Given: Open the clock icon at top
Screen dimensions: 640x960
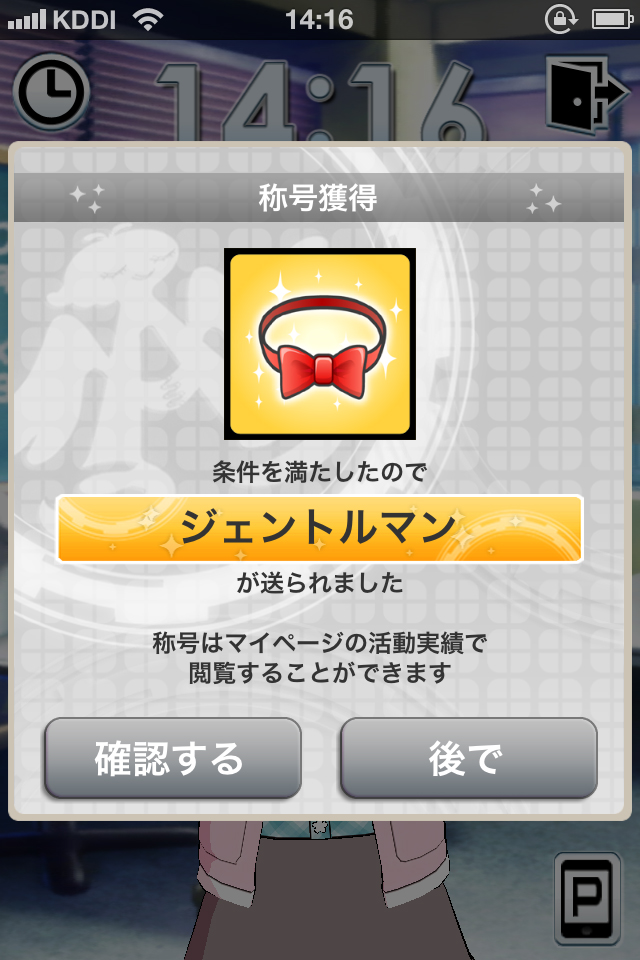Looking at the screenshot, I should 51,93.
